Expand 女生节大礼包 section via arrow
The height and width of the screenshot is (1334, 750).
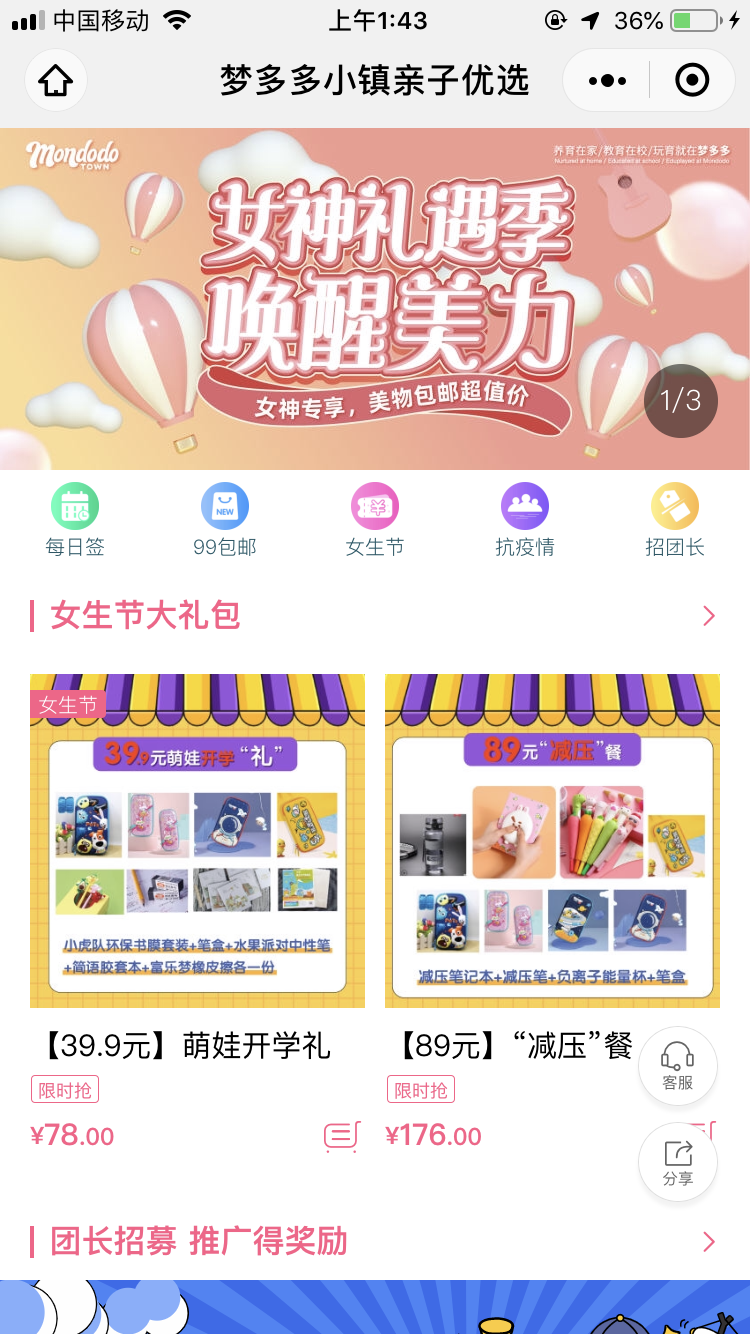[x=709, y=616]
